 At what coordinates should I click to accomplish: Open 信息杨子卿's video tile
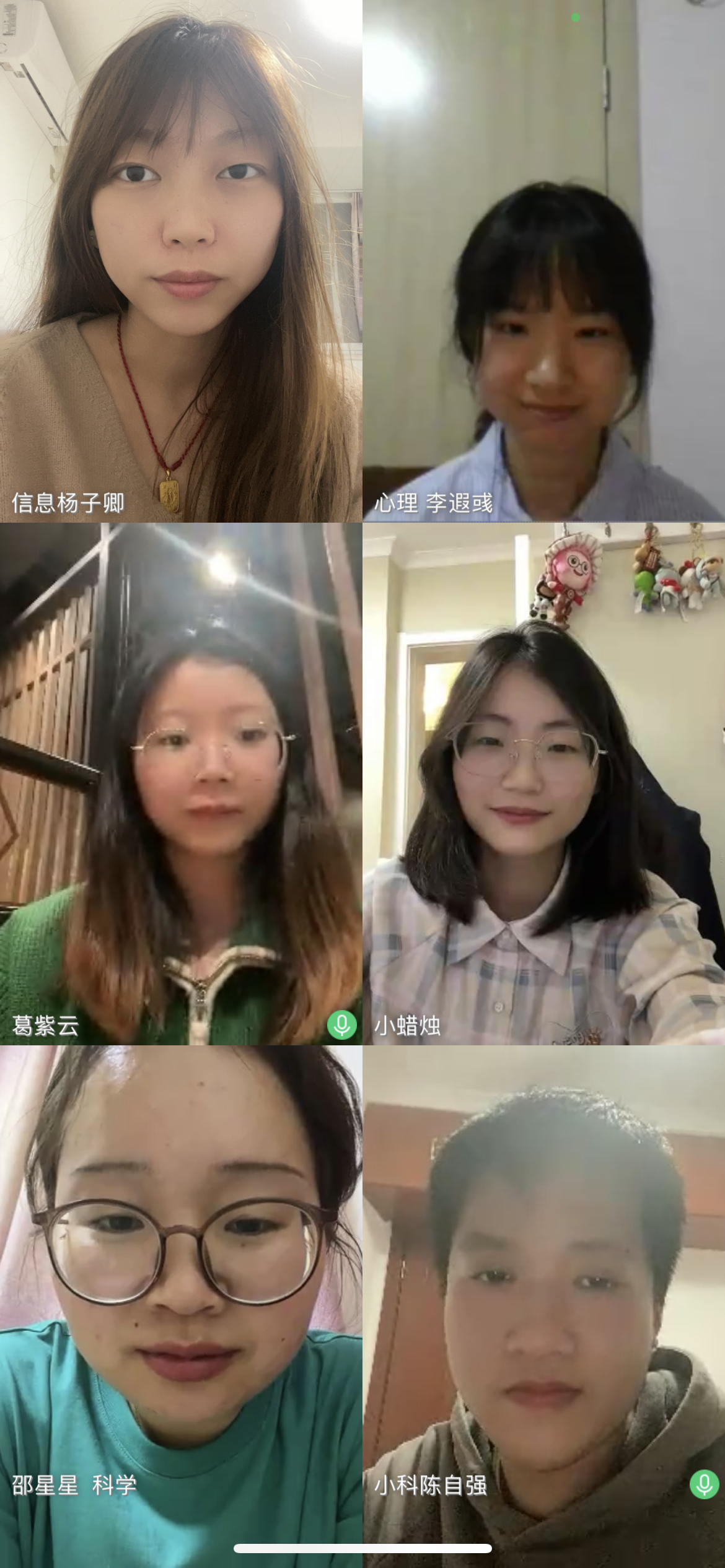(x=181, y=260)
